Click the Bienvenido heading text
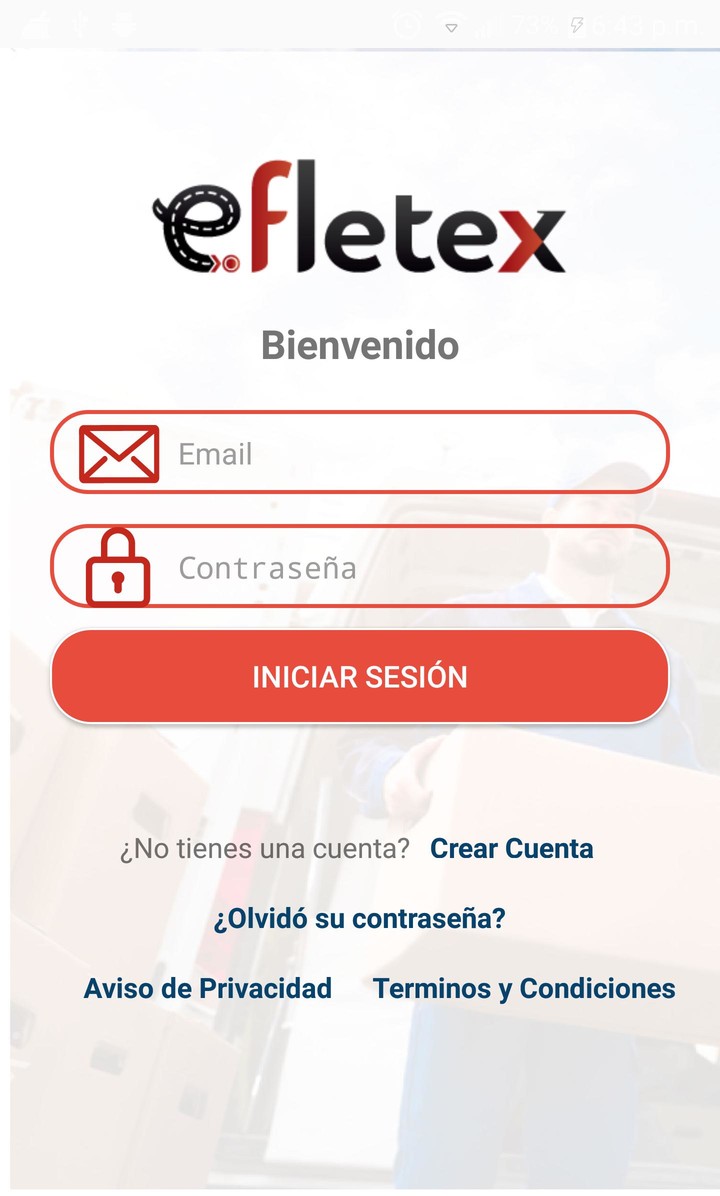The image size is (720, 1196). click(360, 346)
